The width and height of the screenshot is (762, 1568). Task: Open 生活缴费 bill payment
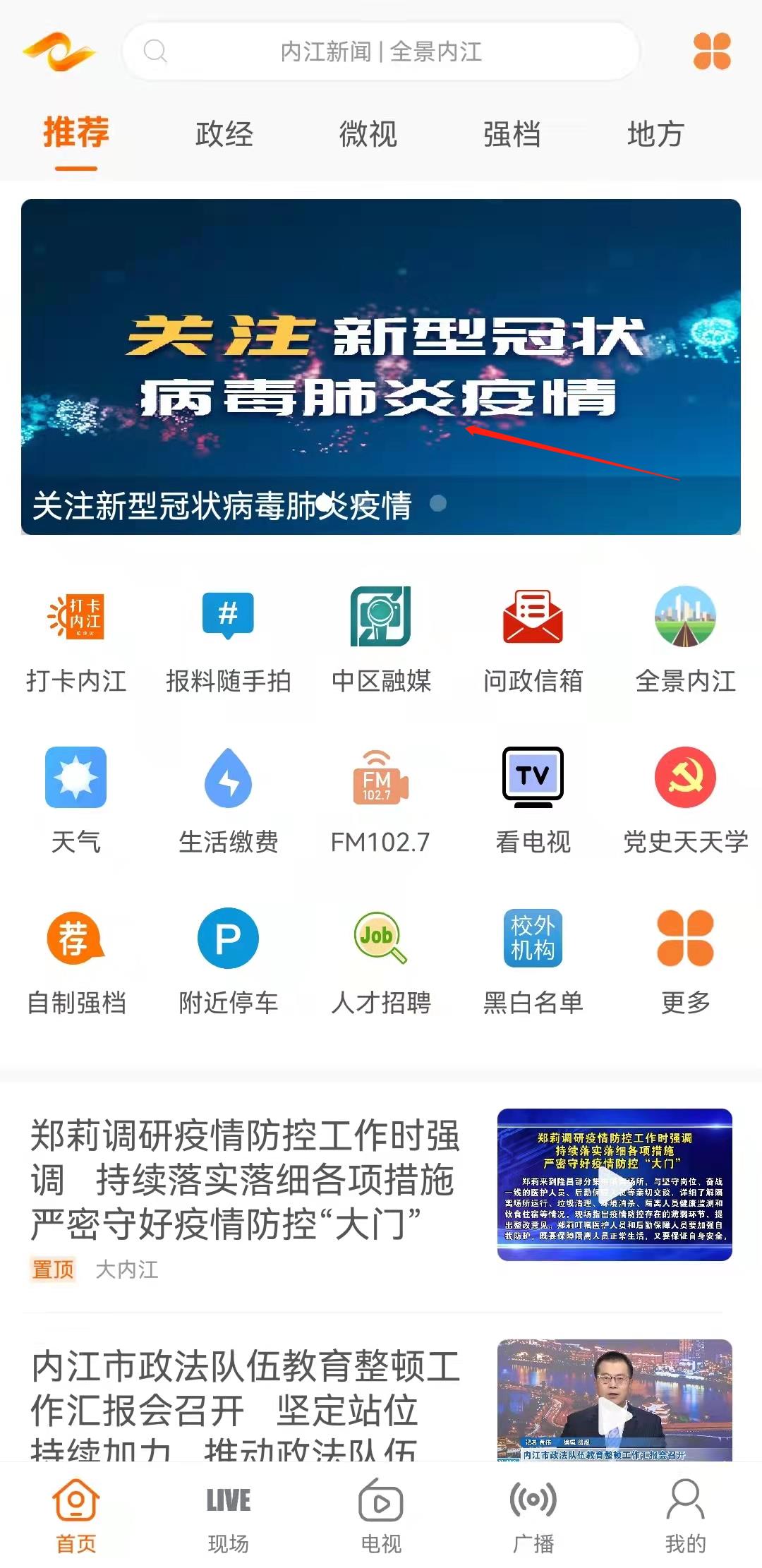[x=228, y=801]
